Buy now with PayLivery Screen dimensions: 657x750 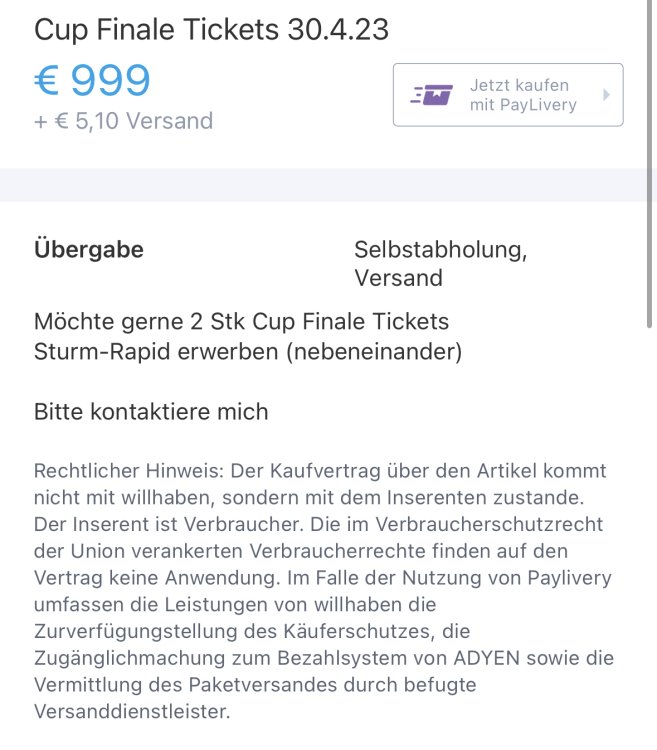pyautogui.click(x=508, y=95)
